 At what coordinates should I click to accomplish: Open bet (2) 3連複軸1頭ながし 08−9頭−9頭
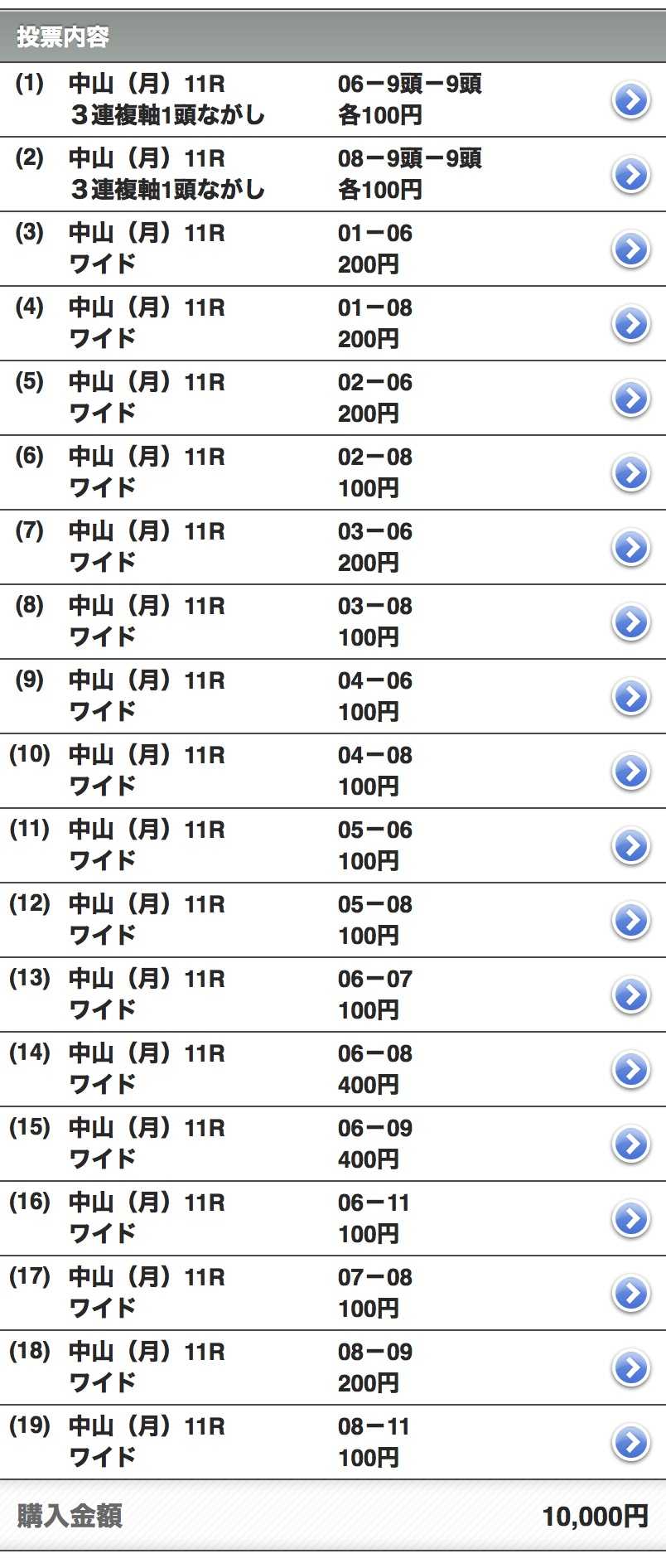(x=630, y=175)
